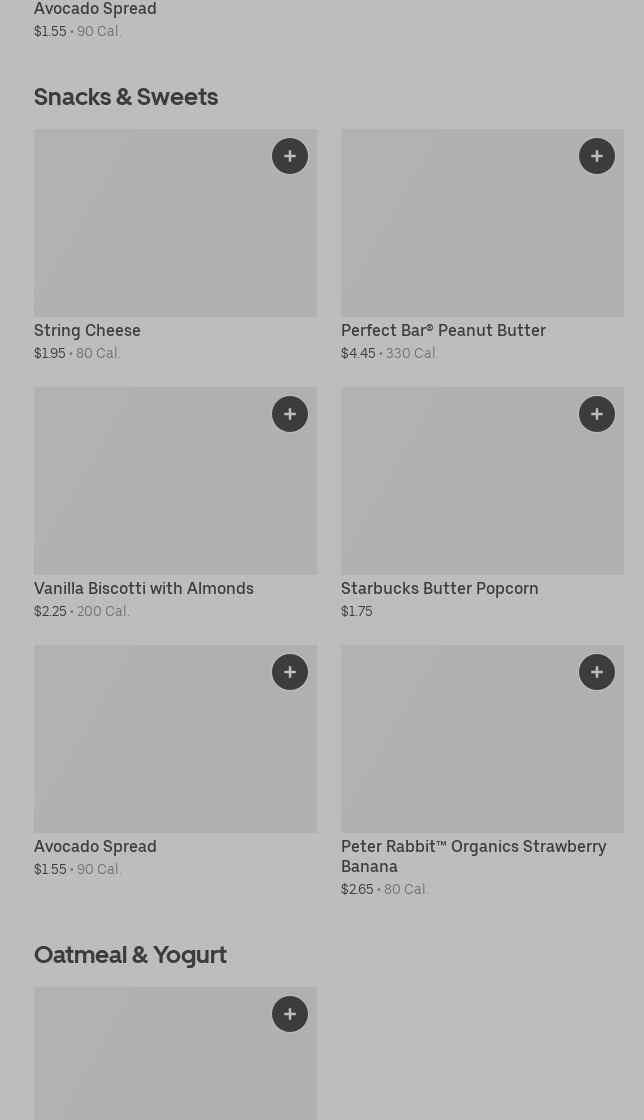Screen dimensions: 644x1120
Task: Add Perfect Bar Peanut Butter to order
Action: tap(597, 156)
